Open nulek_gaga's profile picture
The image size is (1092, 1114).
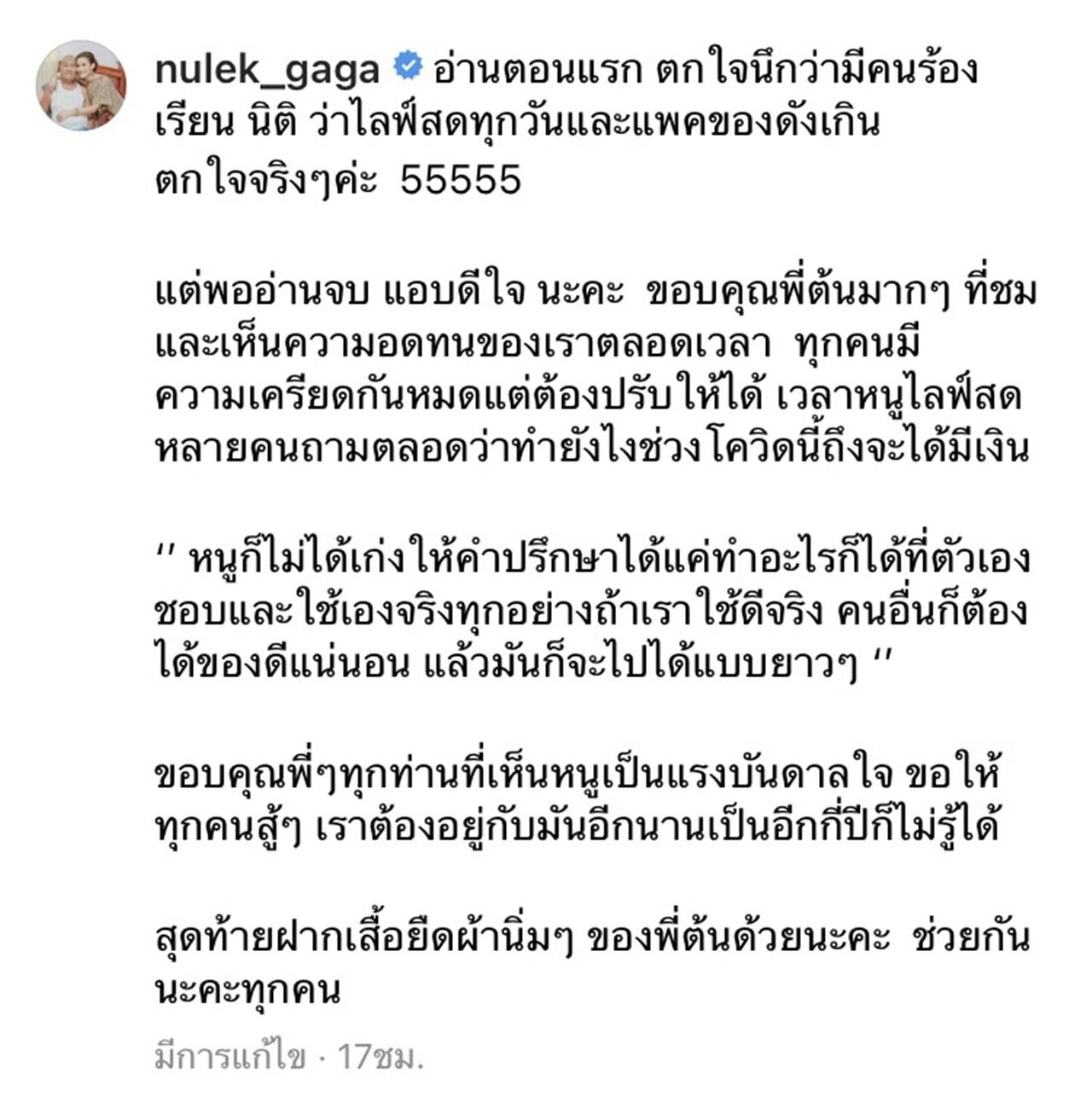81,85
